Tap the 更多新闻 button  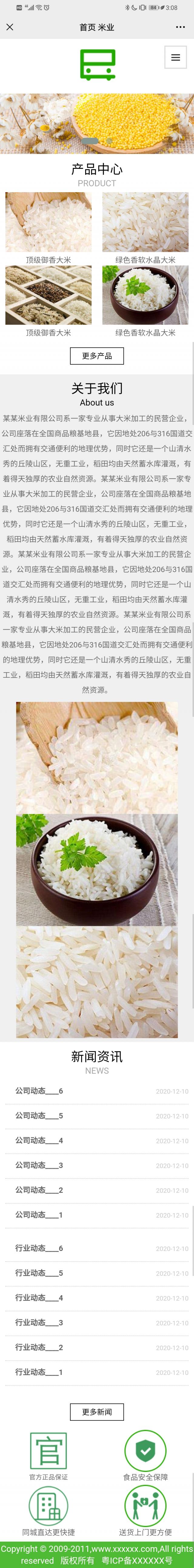click(97, 1412)
